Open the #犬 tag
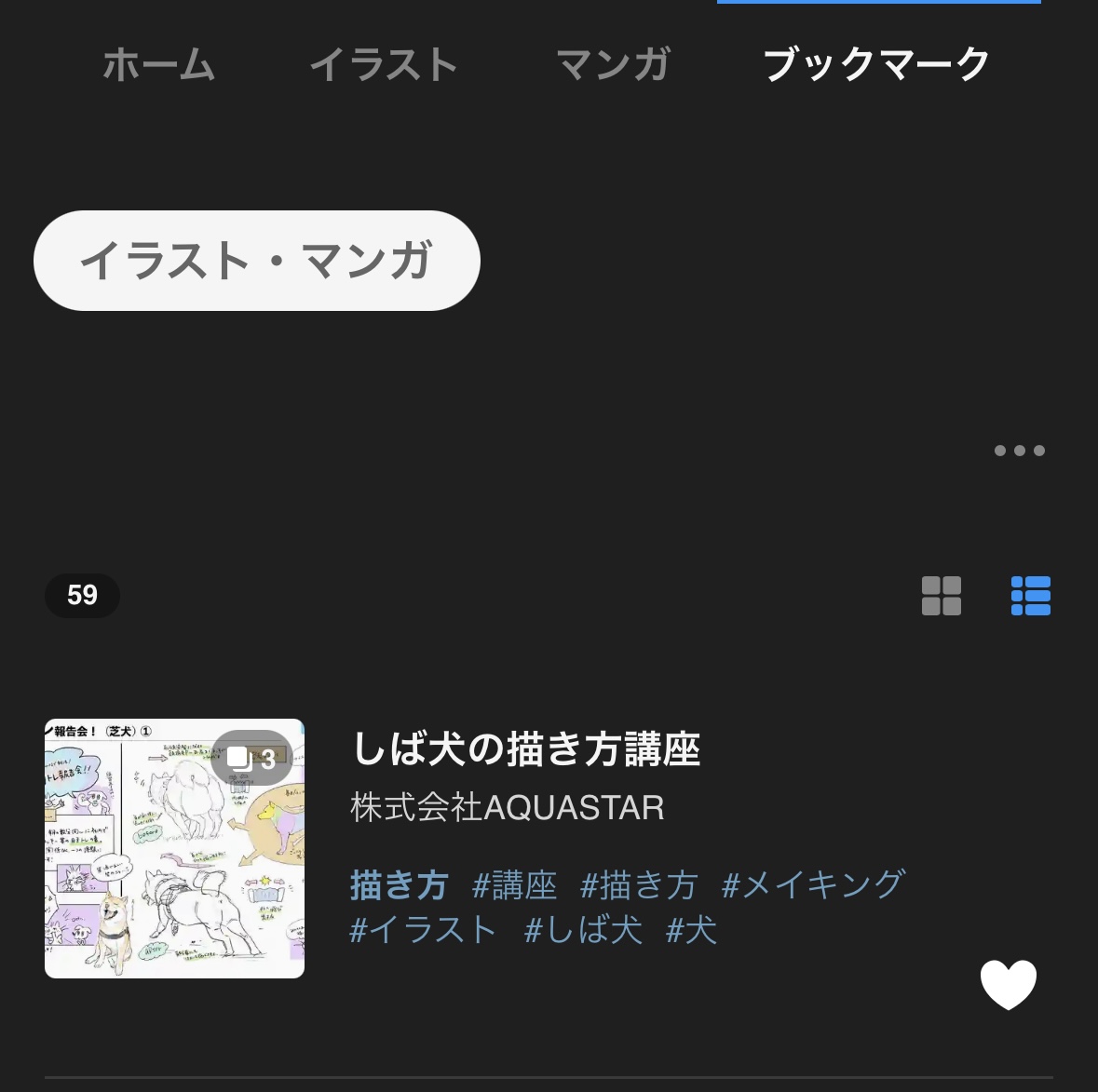 (692, 930)
